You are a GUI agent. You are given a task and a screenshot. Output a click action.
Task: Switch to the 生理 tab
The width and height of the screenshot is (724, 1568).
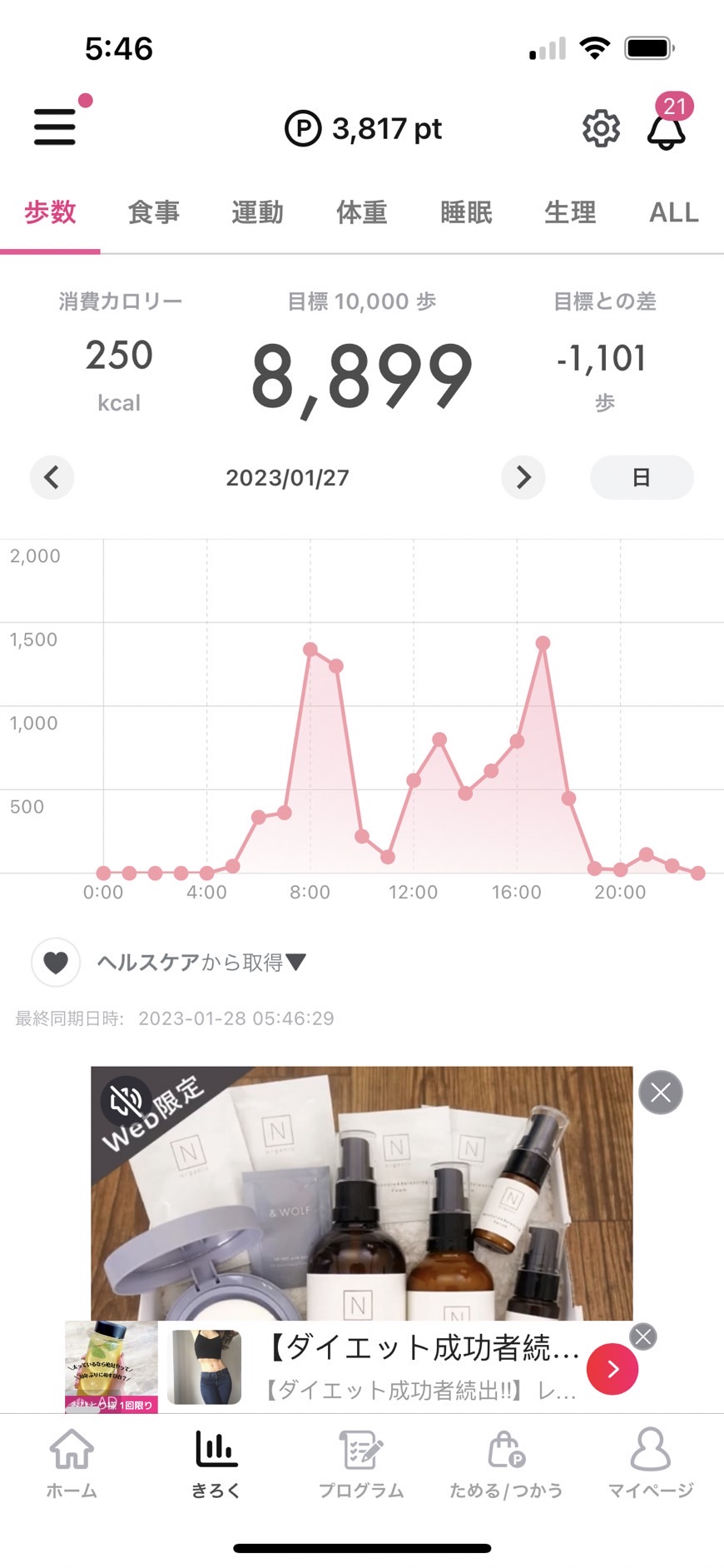(x=570, y=212)
